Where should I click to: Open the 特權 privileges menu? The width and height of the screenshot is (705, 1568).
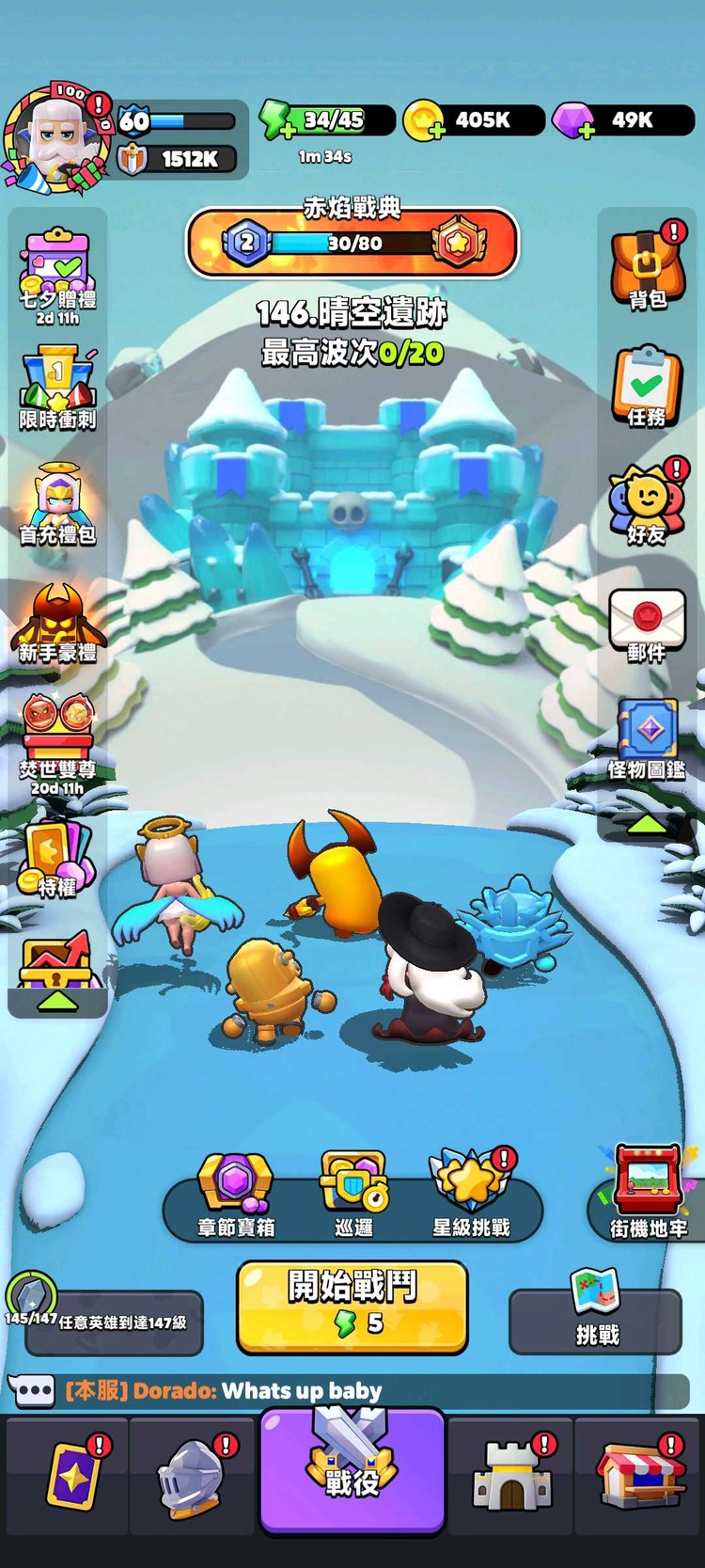click(57, 858)
